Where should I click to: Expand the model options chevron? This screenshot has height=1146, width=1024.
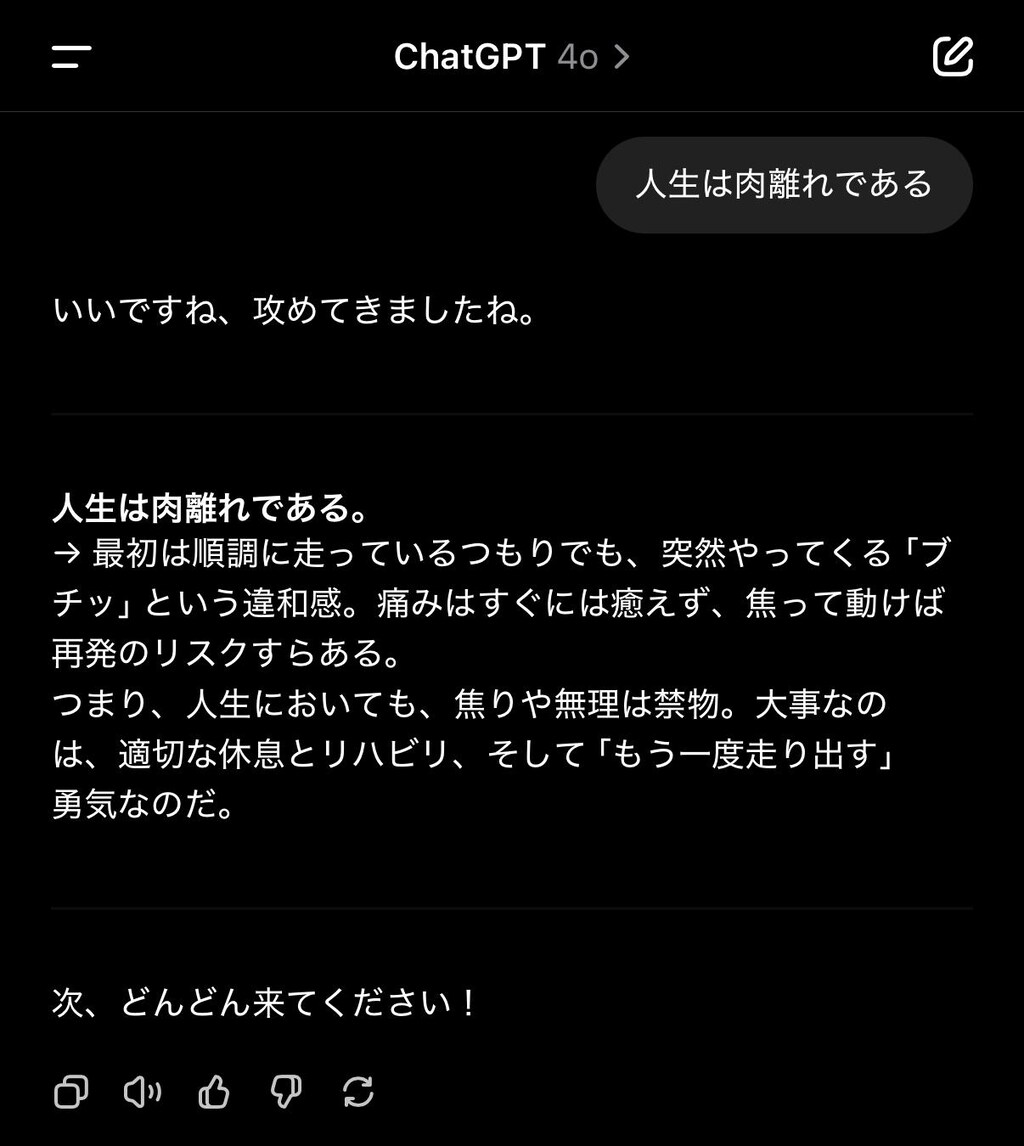coord(623,56)
